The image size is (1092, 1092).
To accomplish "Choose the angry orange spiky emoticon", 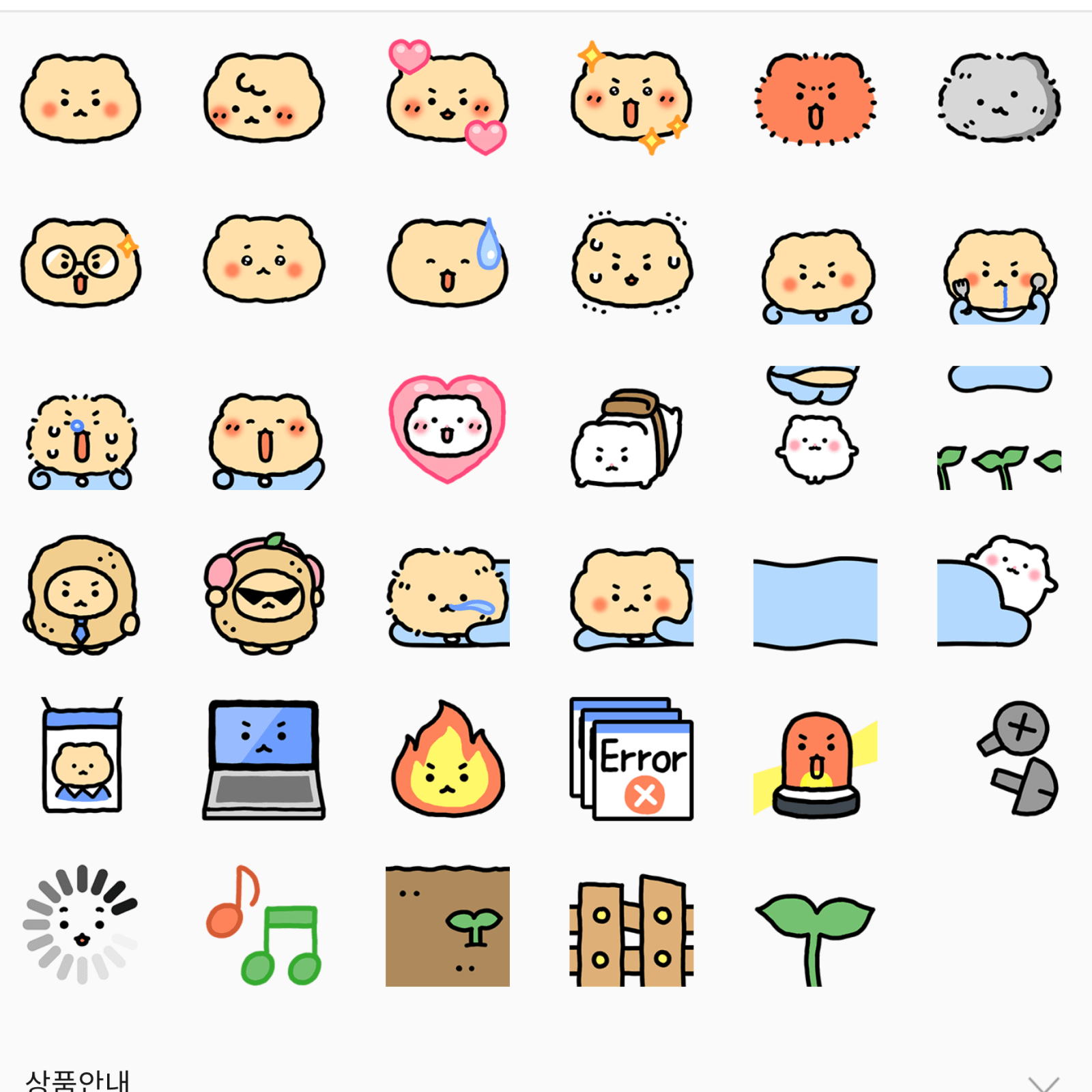I will click(815, 99).
